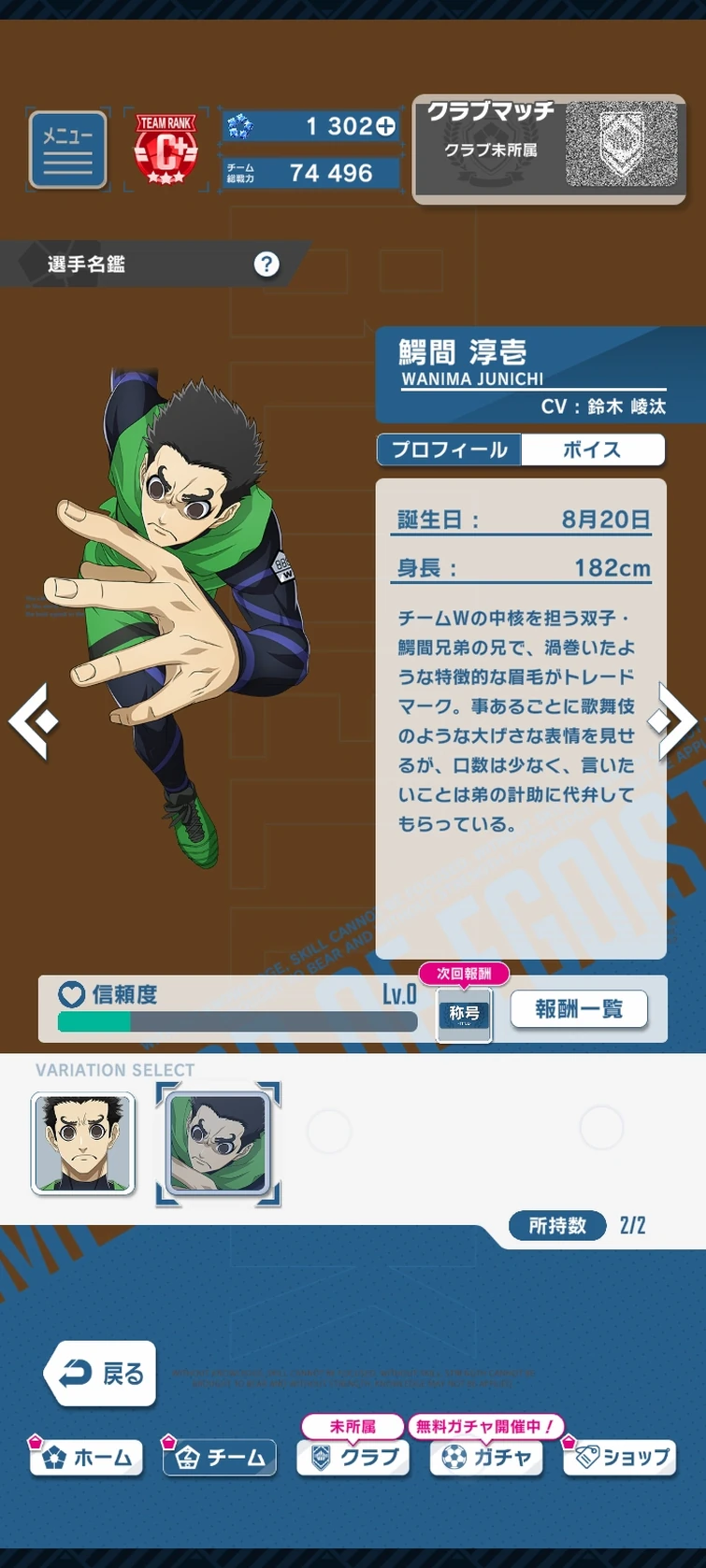Go to the next player with right arrow
The image size is (706, 1568).
[x=673, y=720]
